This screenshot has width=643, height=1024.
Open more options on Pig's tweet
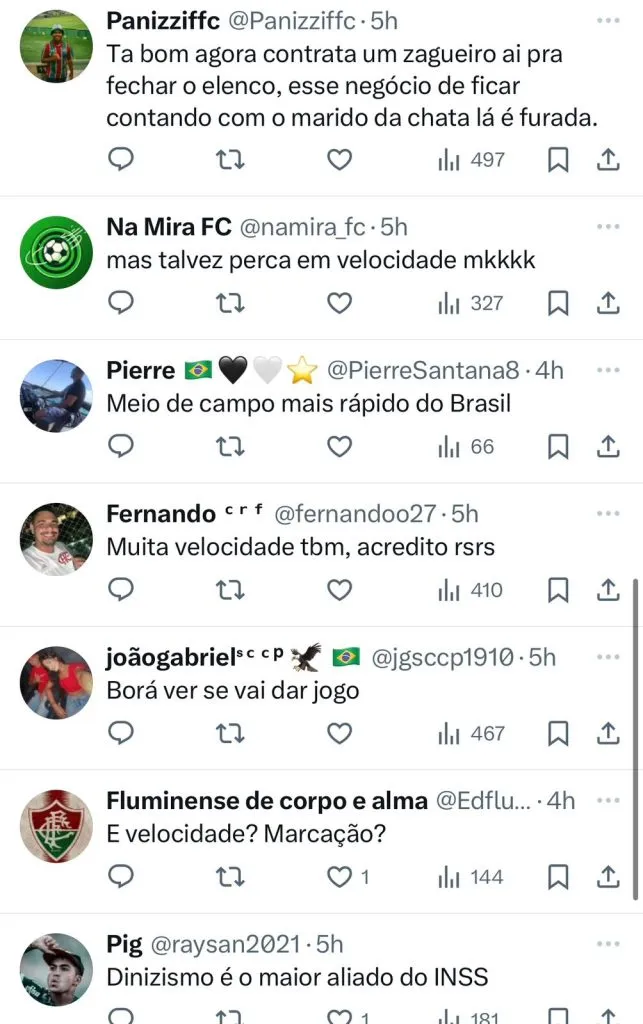(607, 944)
